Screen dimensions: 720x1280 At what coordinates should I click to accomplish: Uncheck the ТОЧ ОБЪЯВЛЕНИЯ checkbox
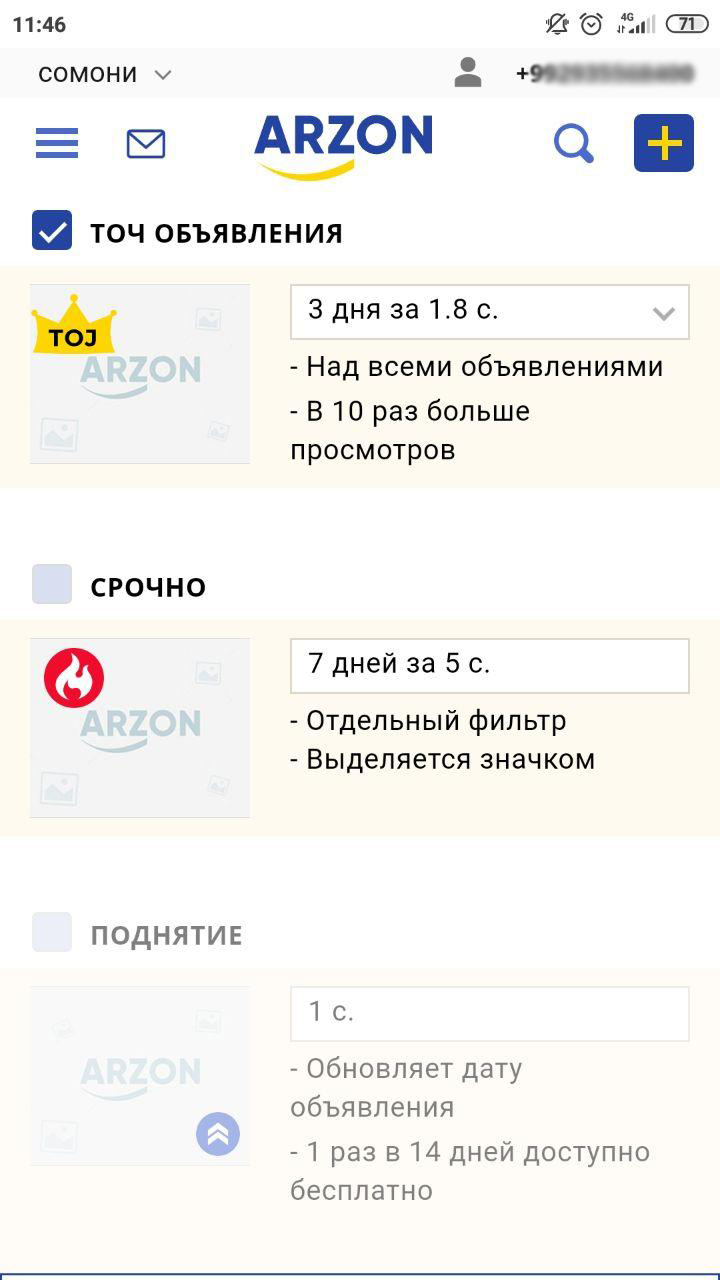(x=52, y=231)
